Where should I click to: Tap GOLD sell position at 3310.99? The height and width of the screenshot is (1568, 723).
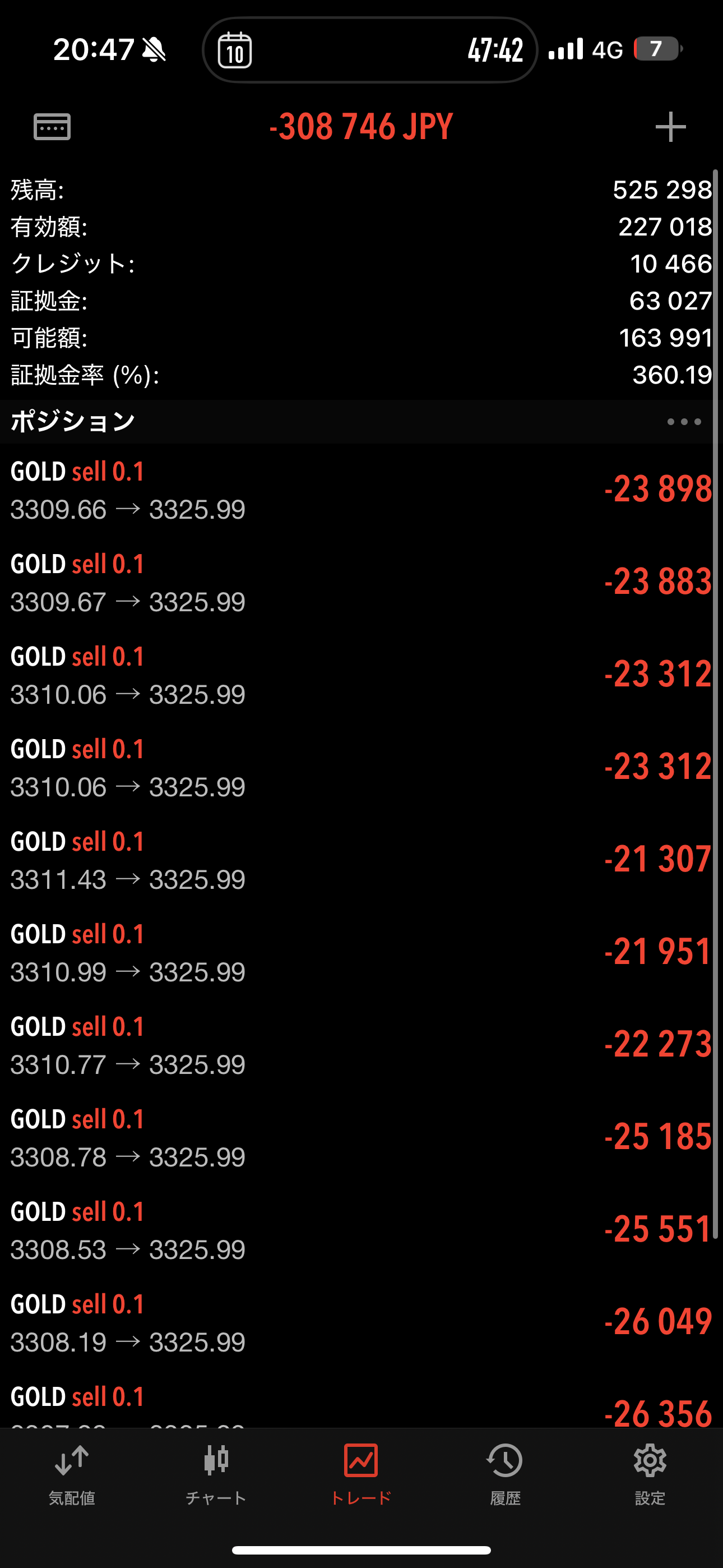[361, 953]
